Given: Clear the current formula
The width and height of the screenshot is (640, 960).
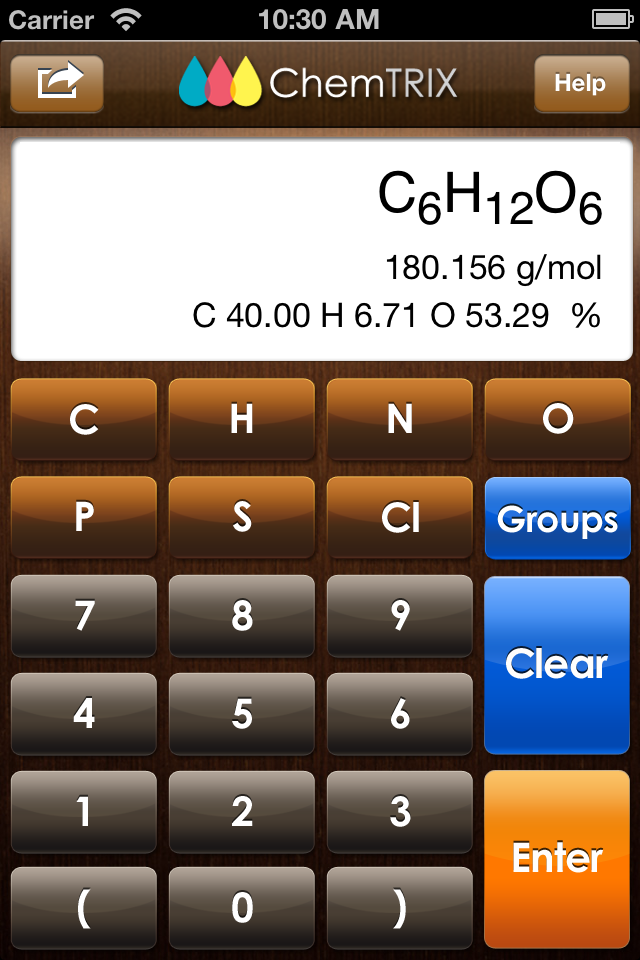Looking at the screenshot, I should pyautogui.click(x=557, y=665).
